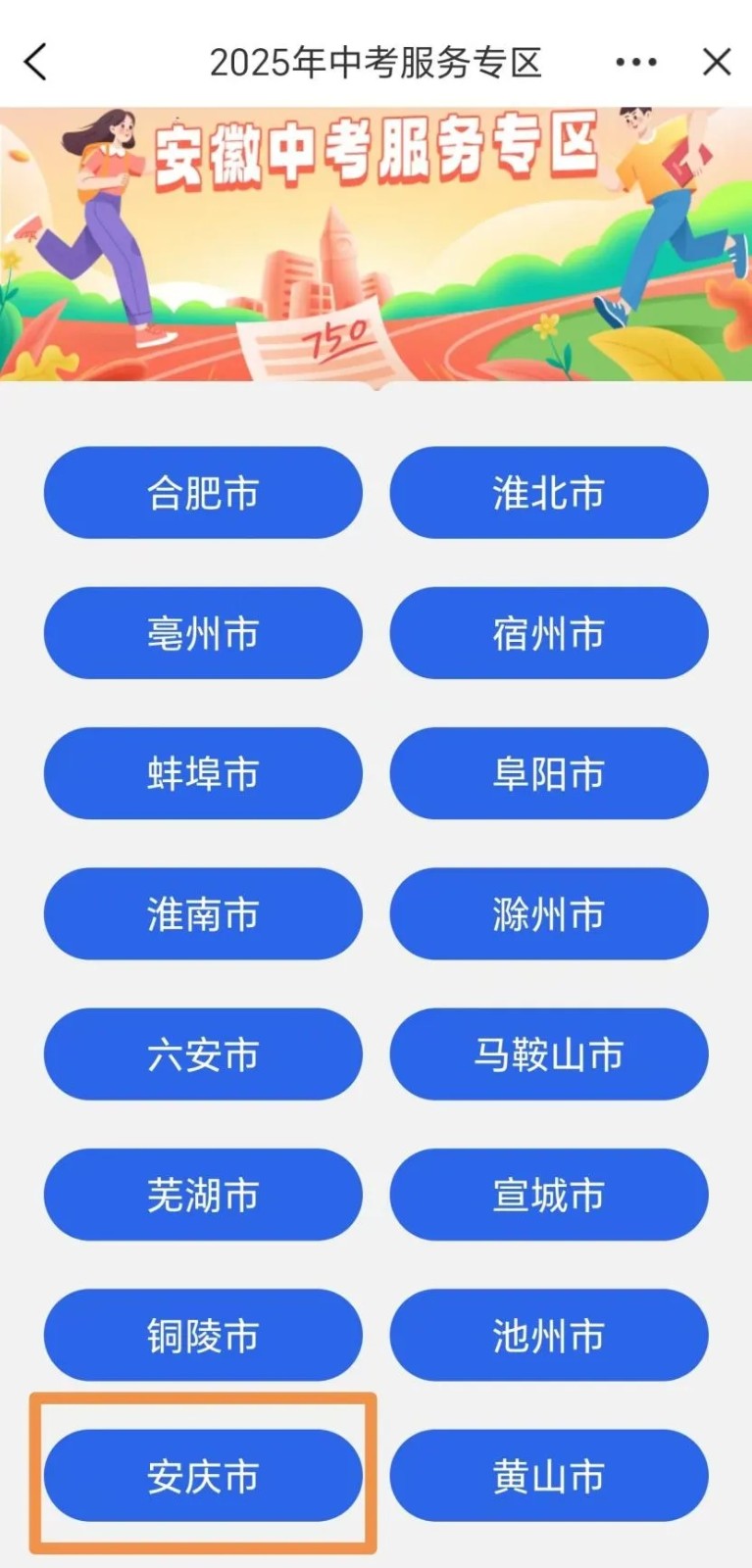Choose the 芜湖市 button
Screen dimensions: 752x1568
pos(203,1195)
